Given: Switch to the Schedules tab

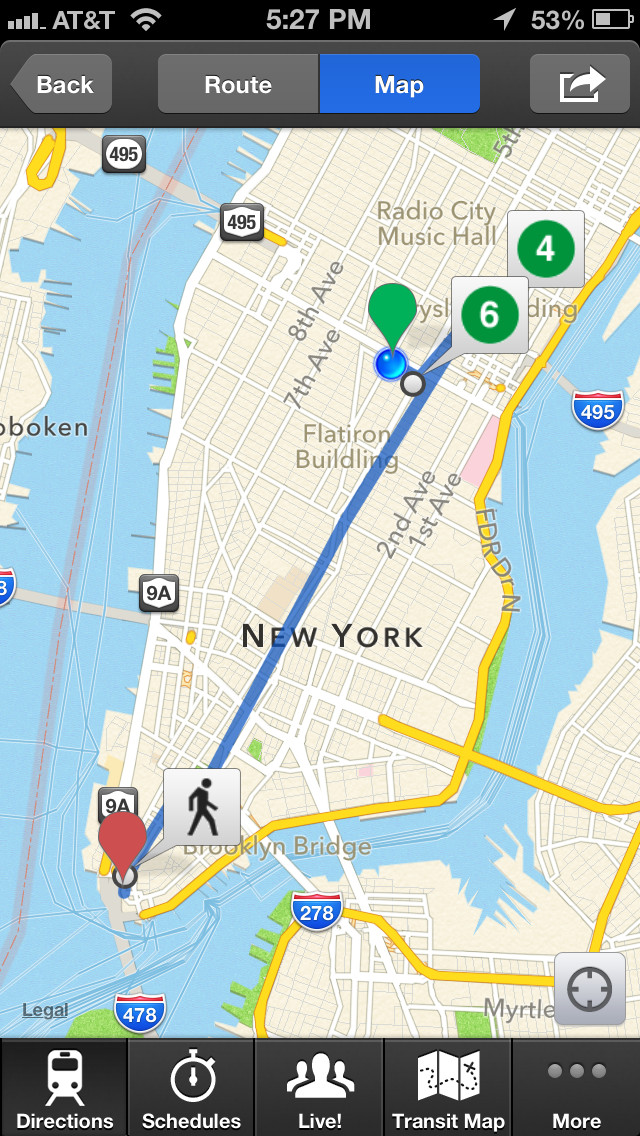Looking at the screenshot, I should point(191,1087).
